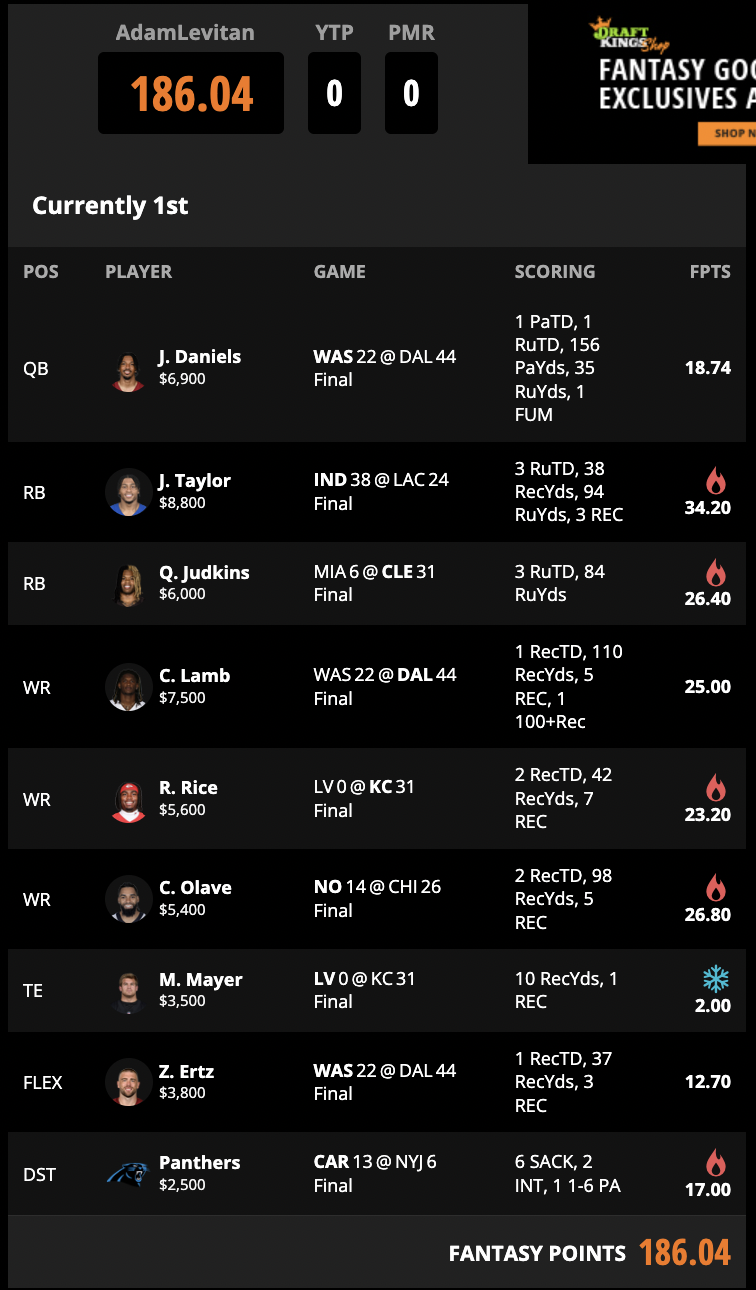Screen dimensions: 756x1290
Task: Open the Panthers DST details
Action: pyautogui.click(x=199, y=1163)
